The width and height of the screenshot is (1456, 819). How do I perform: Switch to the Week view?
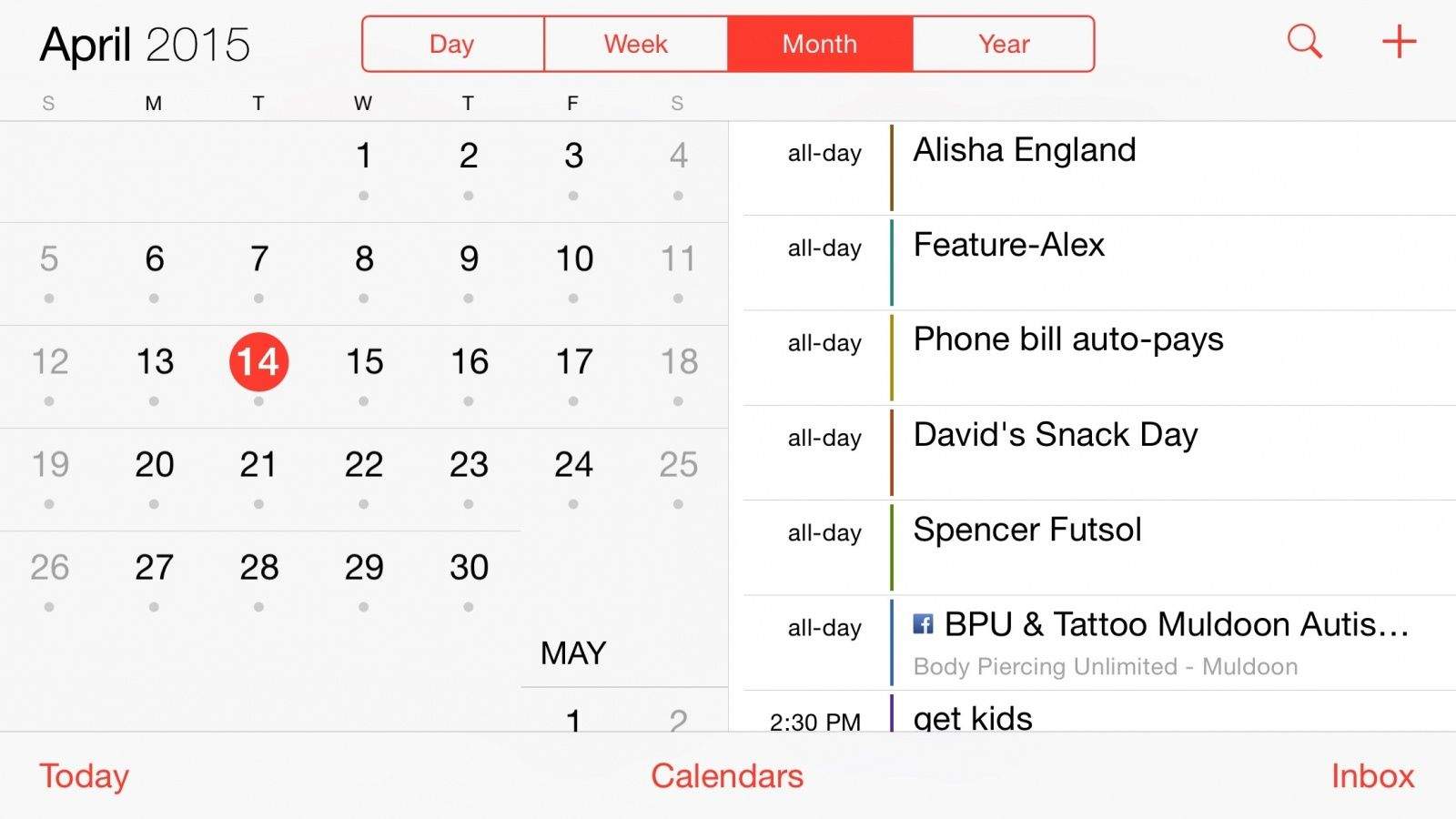click(635, 44)
